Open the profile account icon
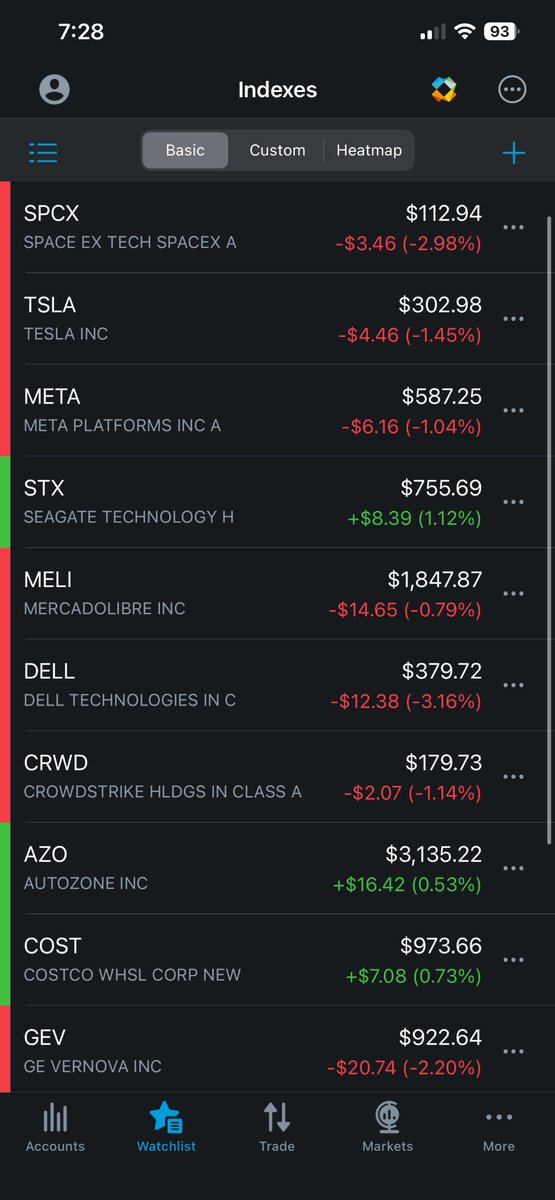555x1200 pixels. (x=54, y=90)
